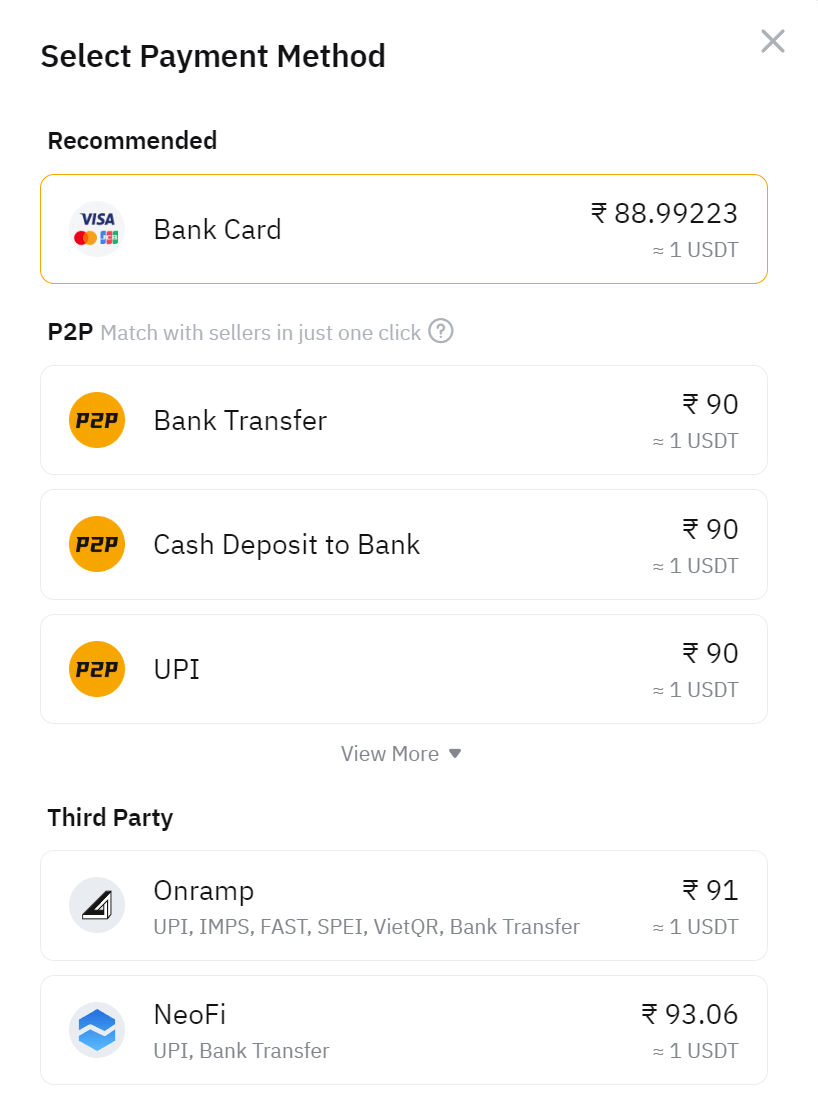The image size is (818, 1107).
Task: Click the Onramp provider logo
Action: 96,905
